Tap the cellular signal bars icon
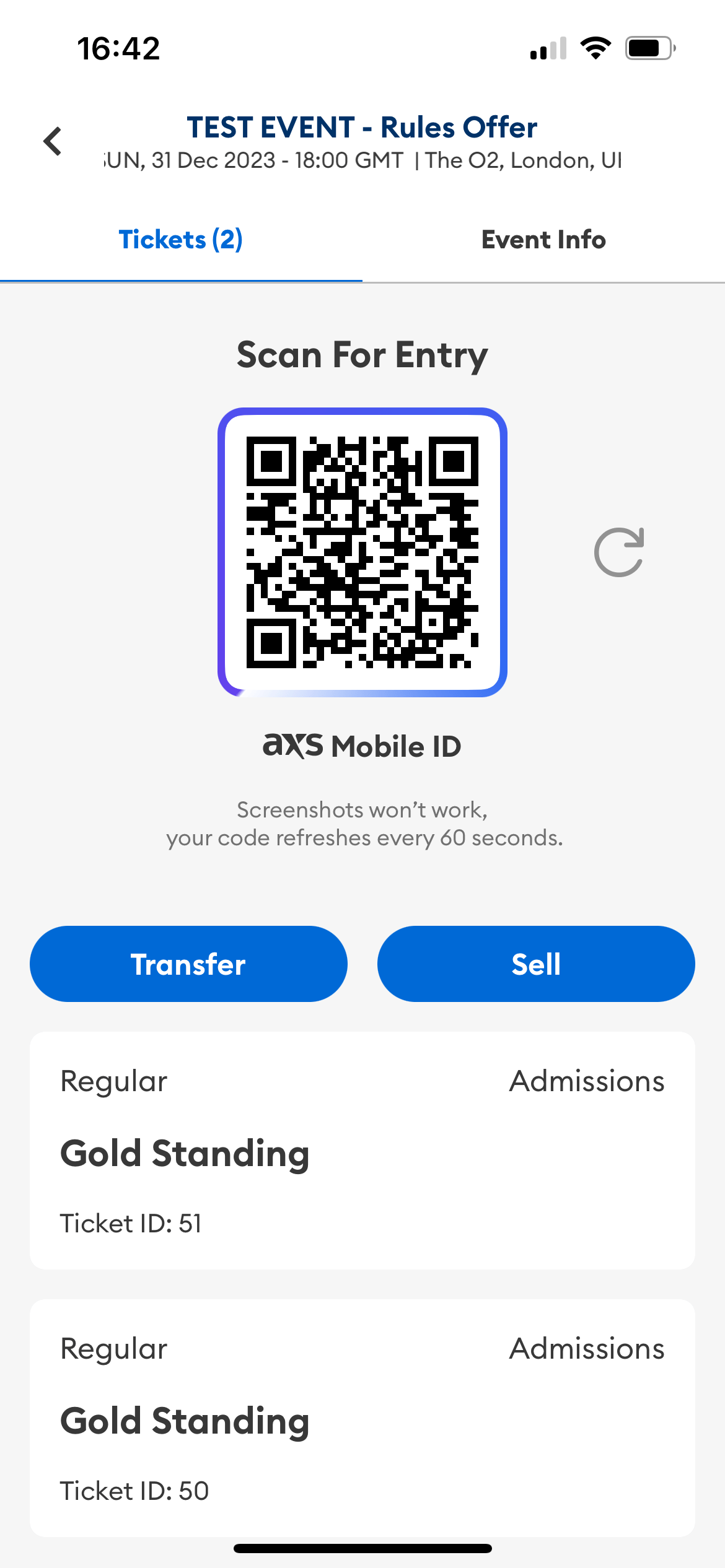Screen dimensions: 725x1568 tap(548, 48)
